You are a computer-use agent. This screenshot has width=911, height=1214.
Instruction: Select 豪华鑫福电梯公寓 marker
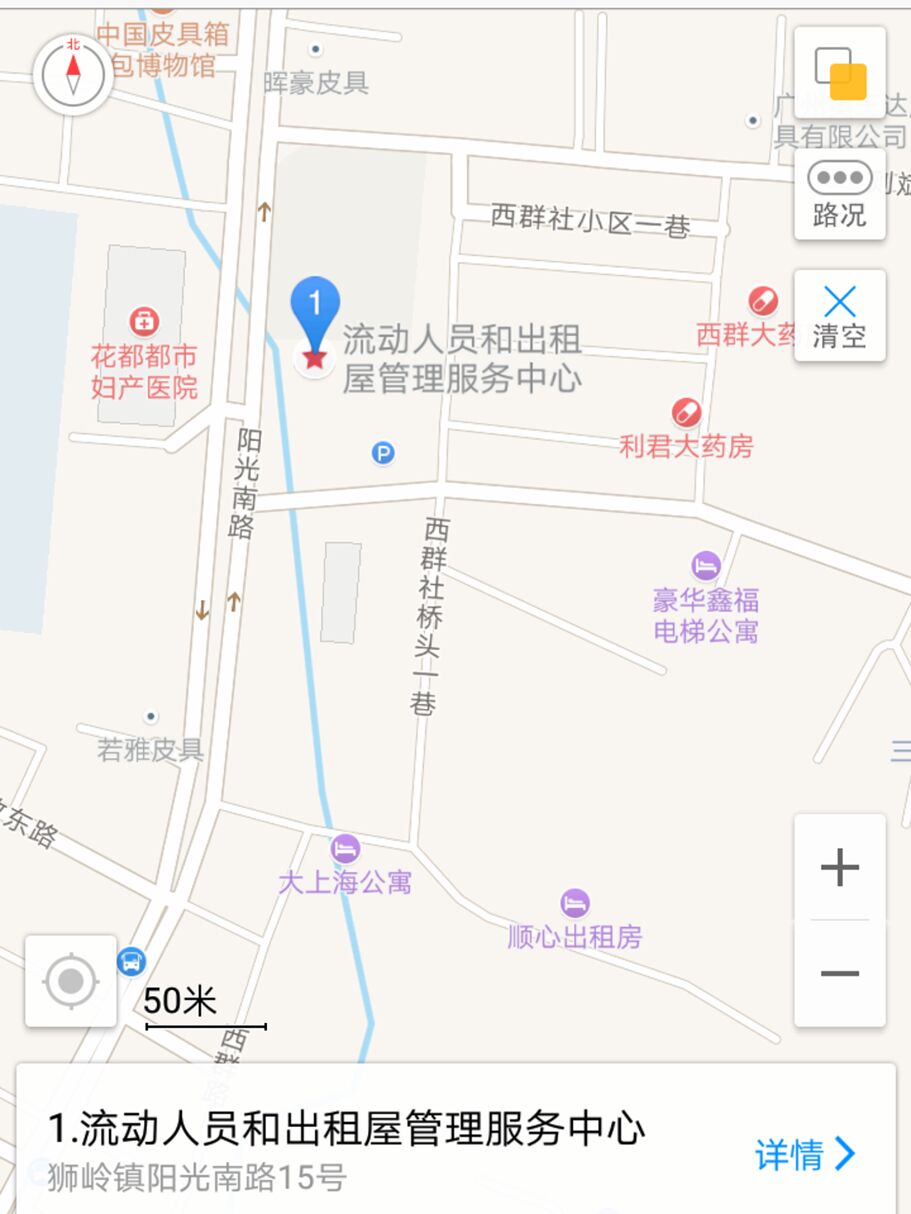point(706,566)
